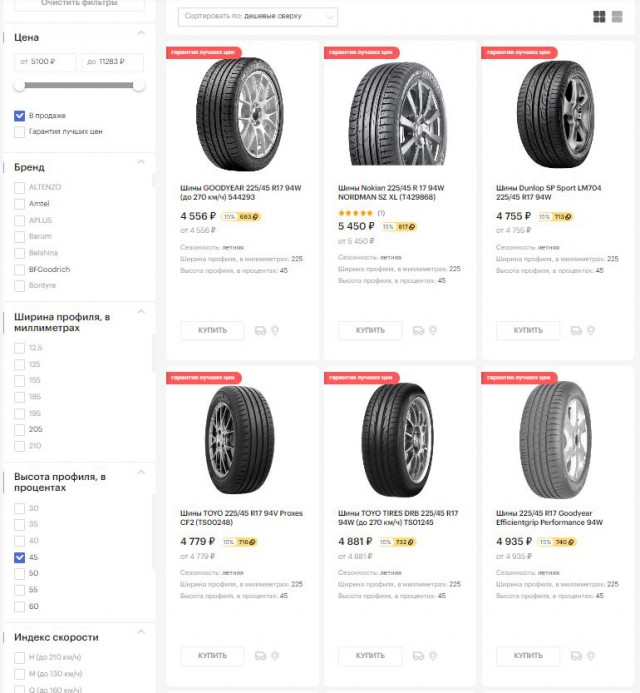Tap the "Очистить фильтры" button

[78, 4]
